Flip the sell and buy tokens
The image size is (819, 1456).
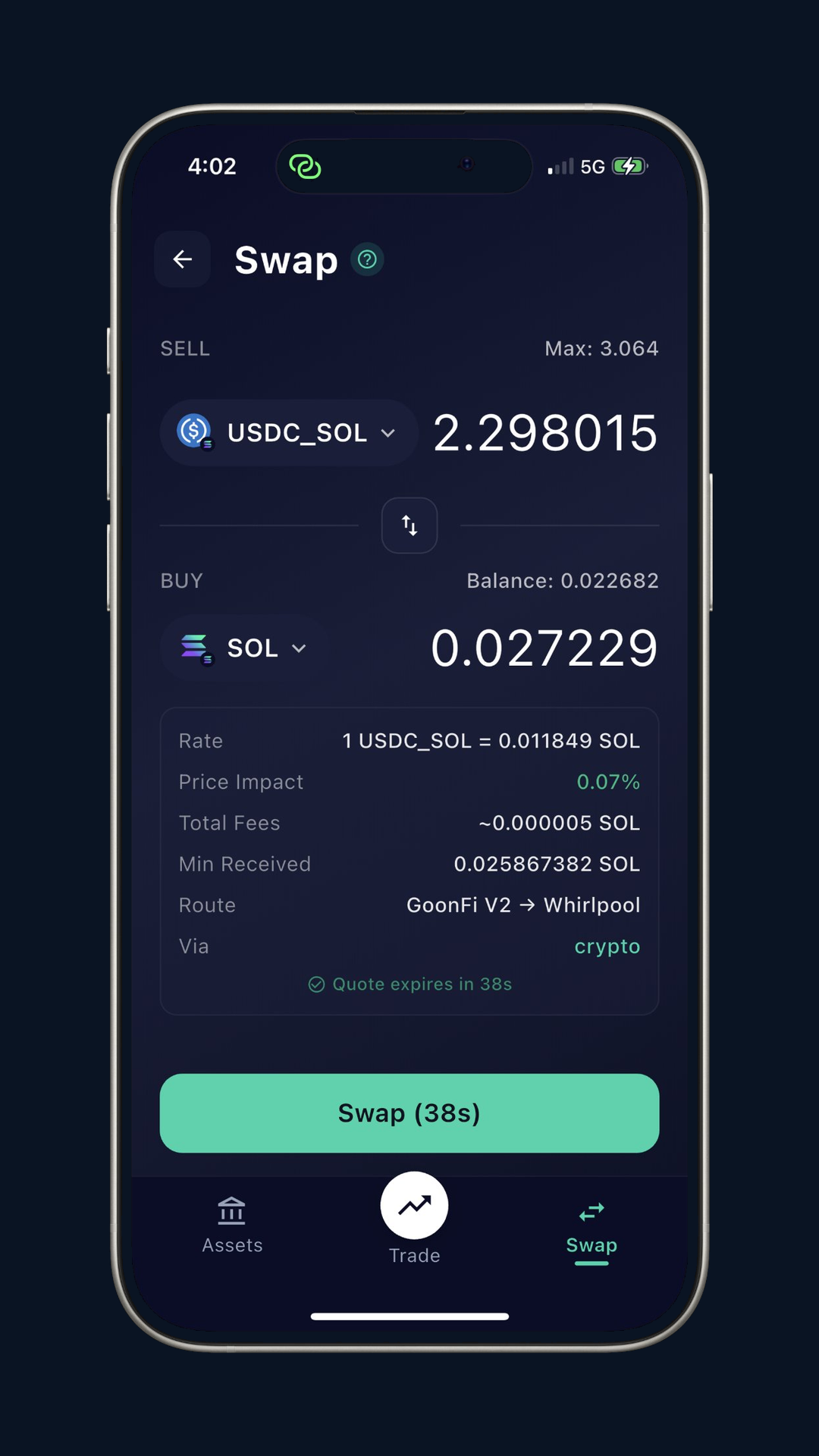click(x=409, y=526)
